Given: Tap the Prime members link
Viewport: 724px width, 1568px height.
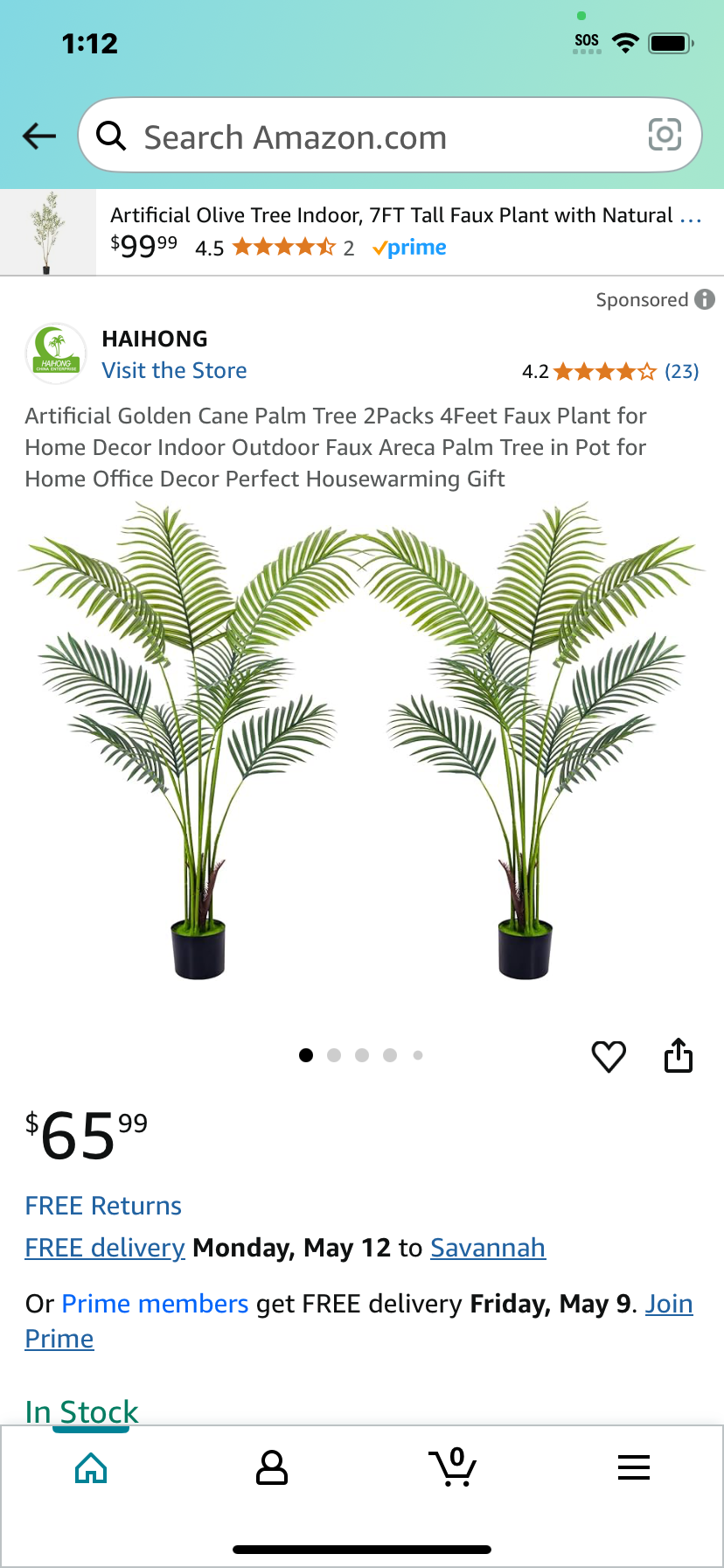Looking at the screenshot, I should pos(155,1304).
